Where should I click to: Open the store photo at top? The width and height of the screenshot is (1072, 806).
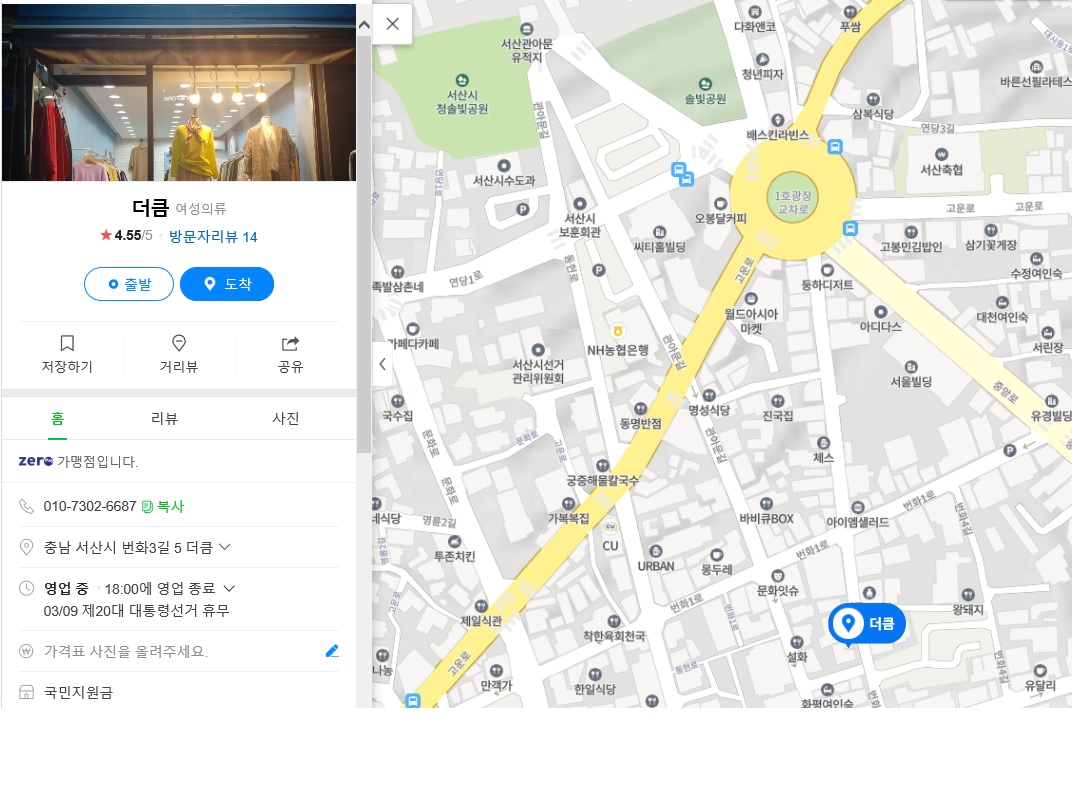point(179,92)
